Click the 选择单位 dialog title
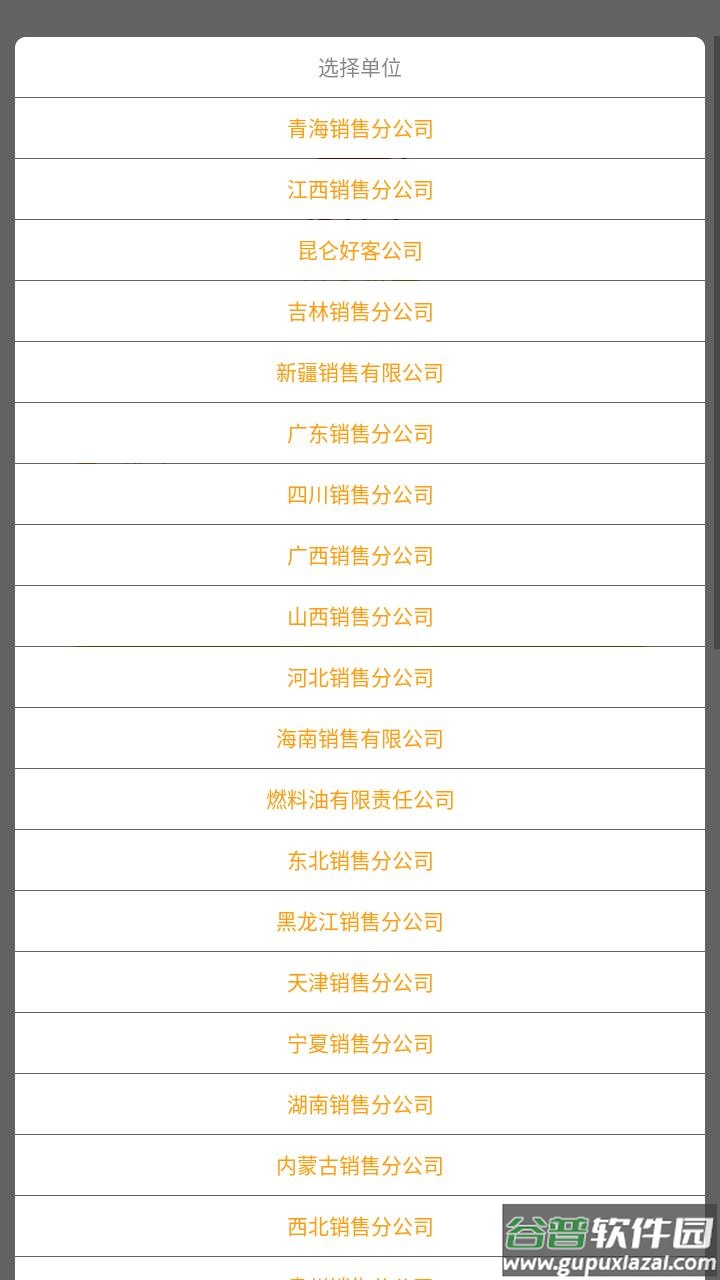Screen dimensions: 720x1280 [360, 69]
